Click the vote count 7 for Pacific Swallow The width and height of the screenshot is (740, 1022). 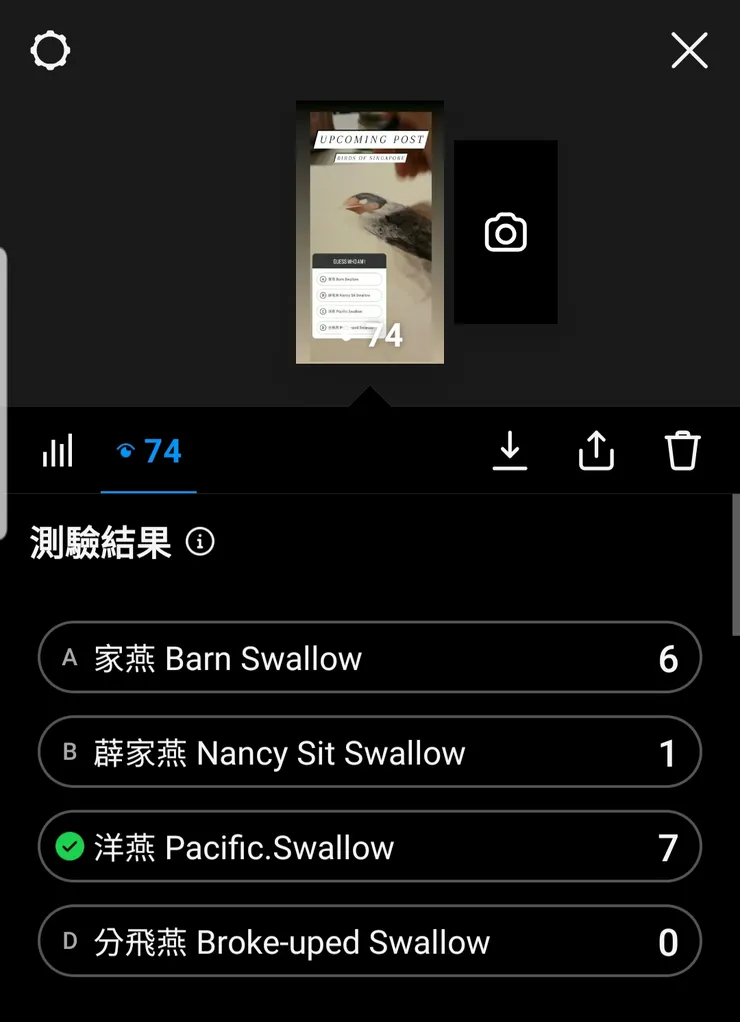click(668, 846)
